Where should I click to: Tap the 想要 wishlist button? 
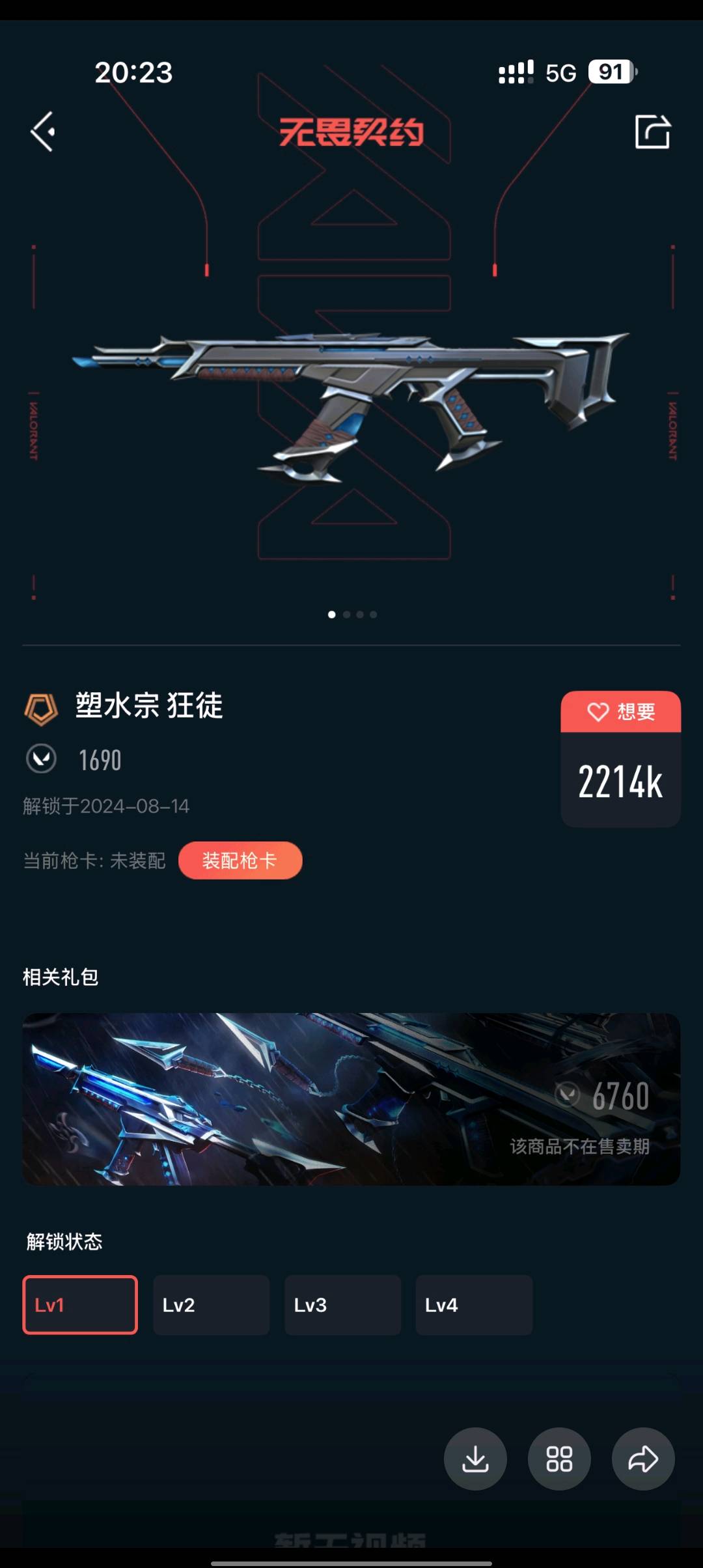[620, 712]
